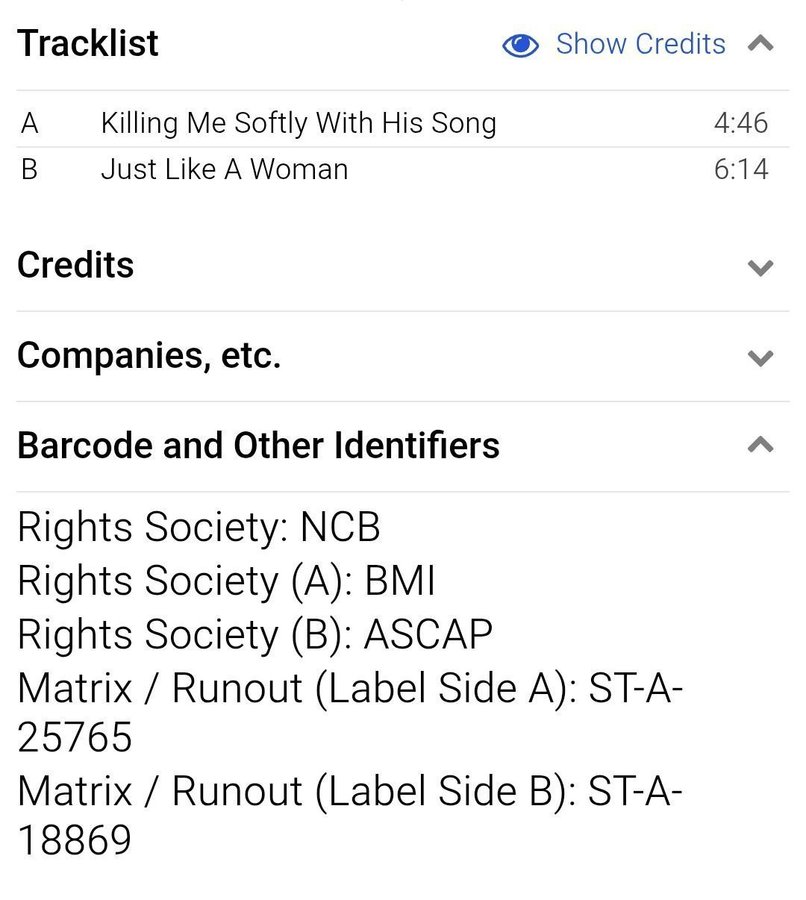Collapse the Tracklist section

tap(761, 44)
